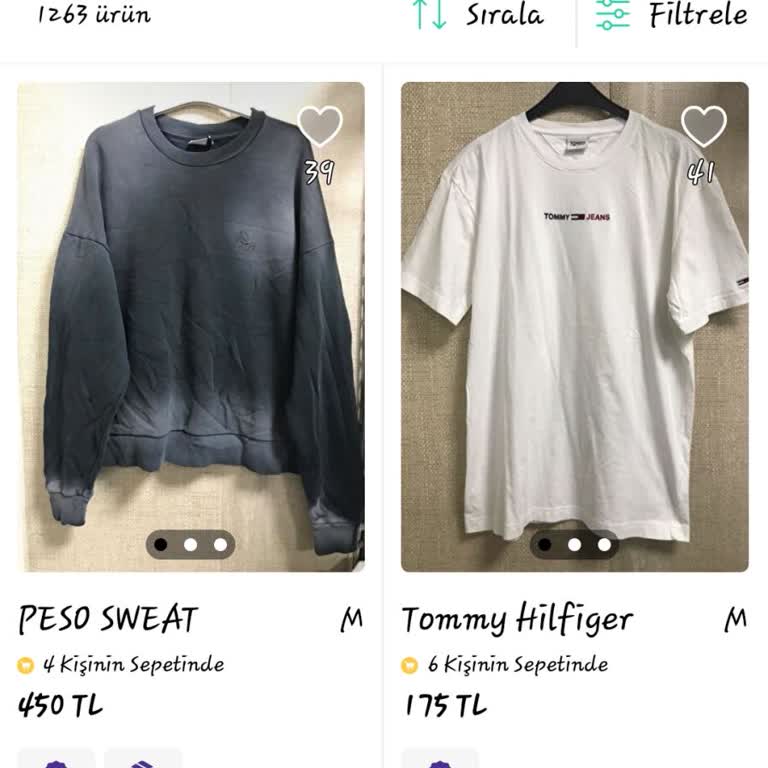Like the Tommy Hilfiger t-shirt
Image resolution: width=768 pixels, height=768 pixels.
pyautogui.click(x=703, y=127)
